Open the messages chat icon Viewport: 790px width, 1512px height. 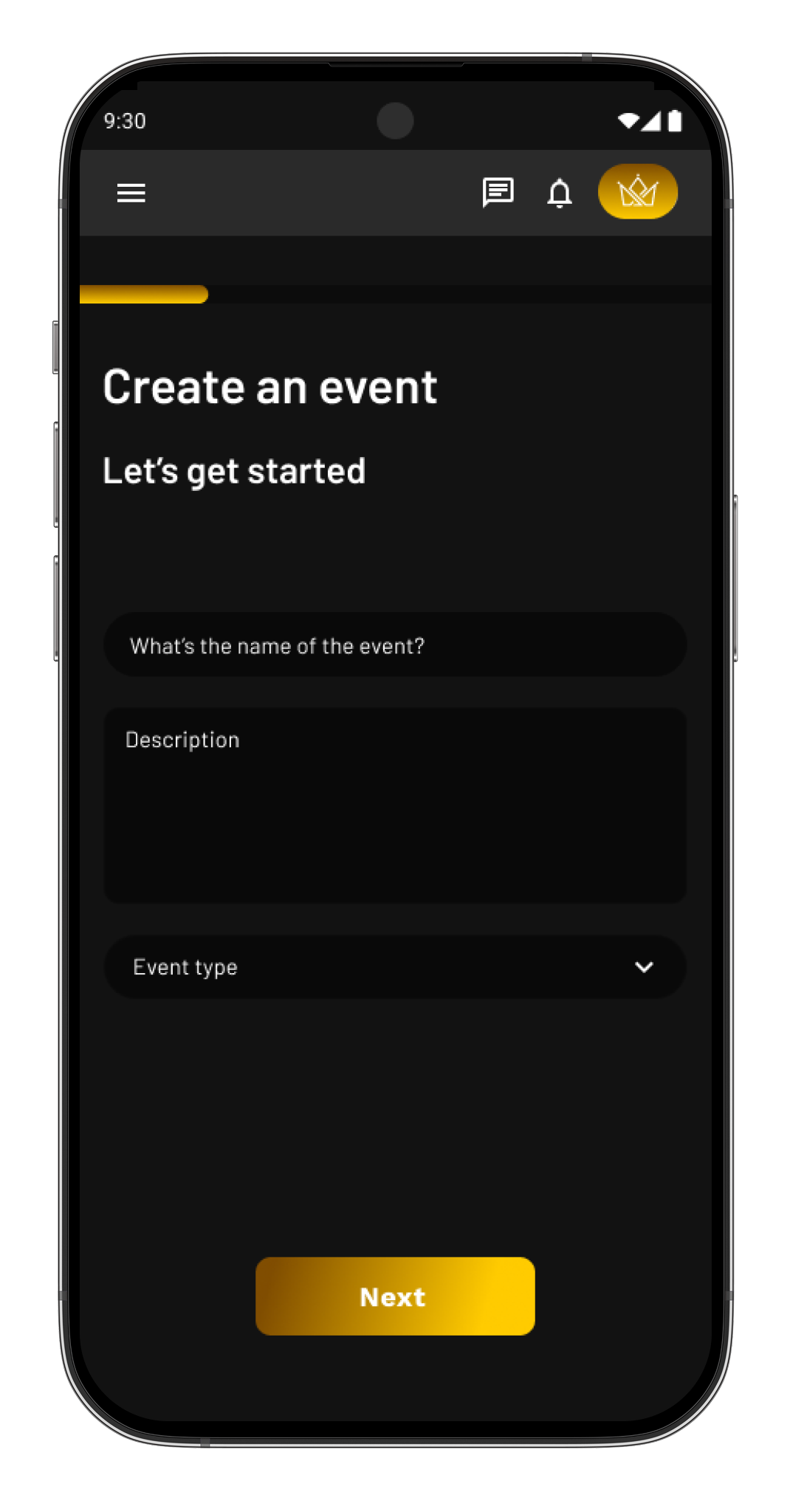498,193
